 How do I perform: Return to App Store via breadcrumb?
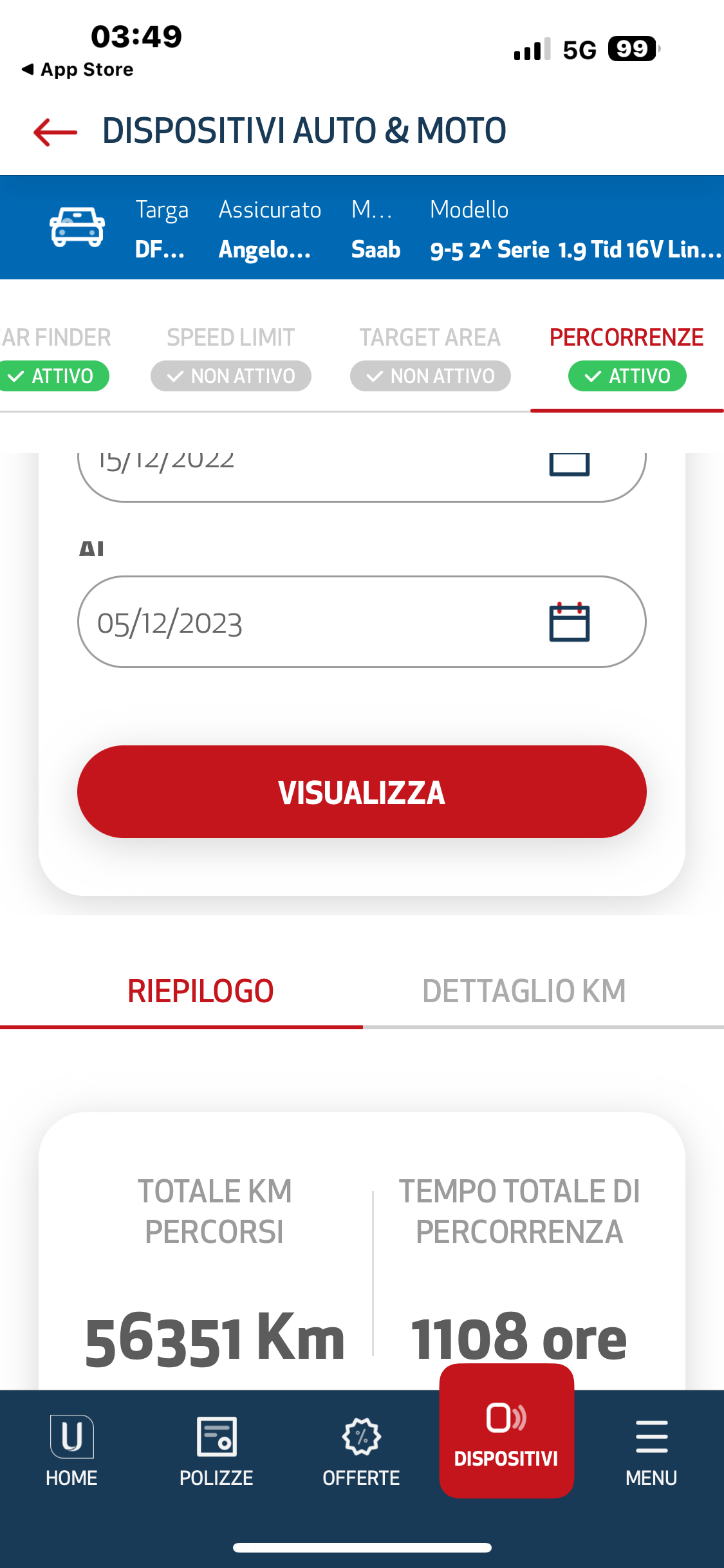[x=77, y=70]
